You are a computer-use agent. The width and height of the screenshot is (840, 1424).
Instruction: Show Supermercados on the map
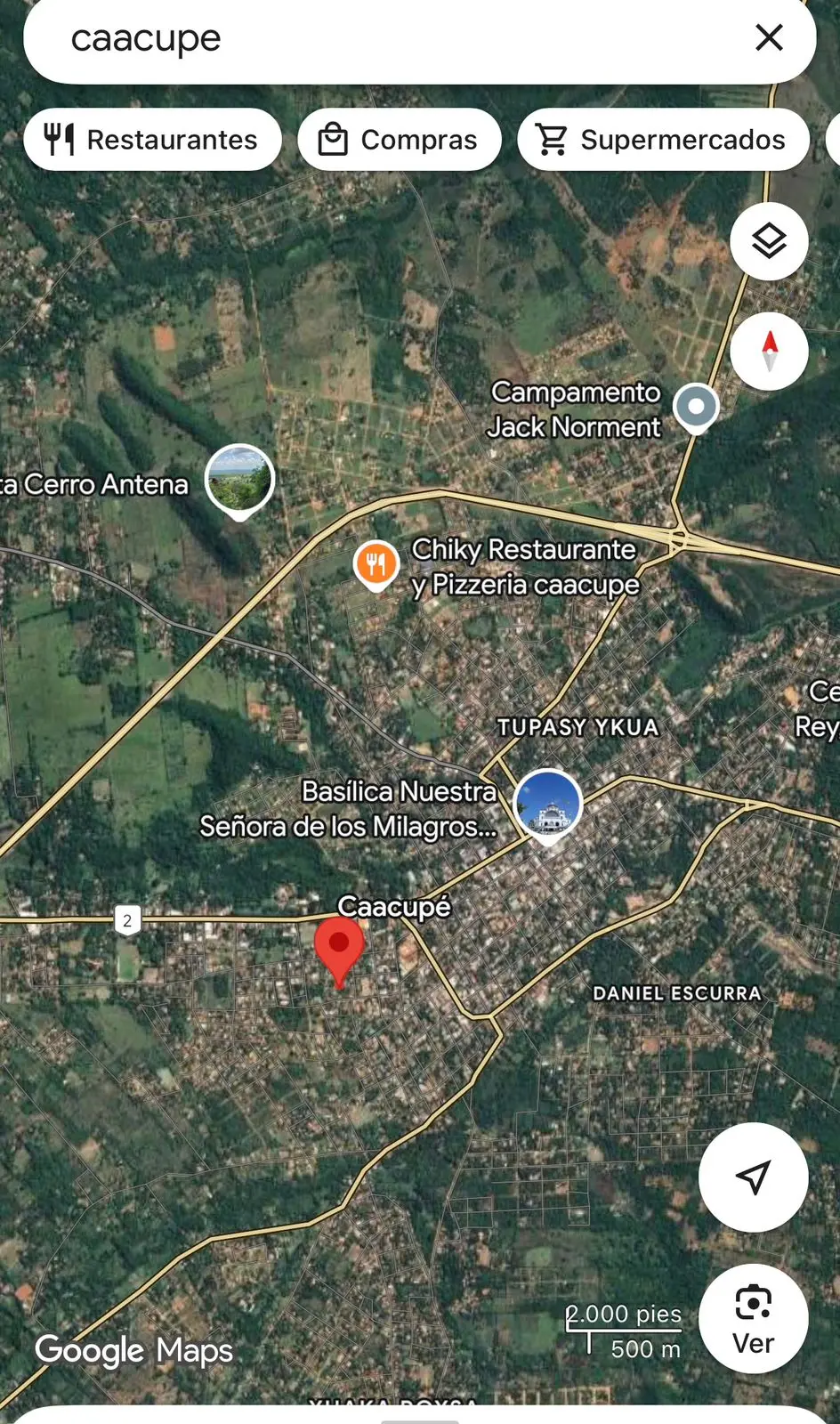(x=663, y=140)
